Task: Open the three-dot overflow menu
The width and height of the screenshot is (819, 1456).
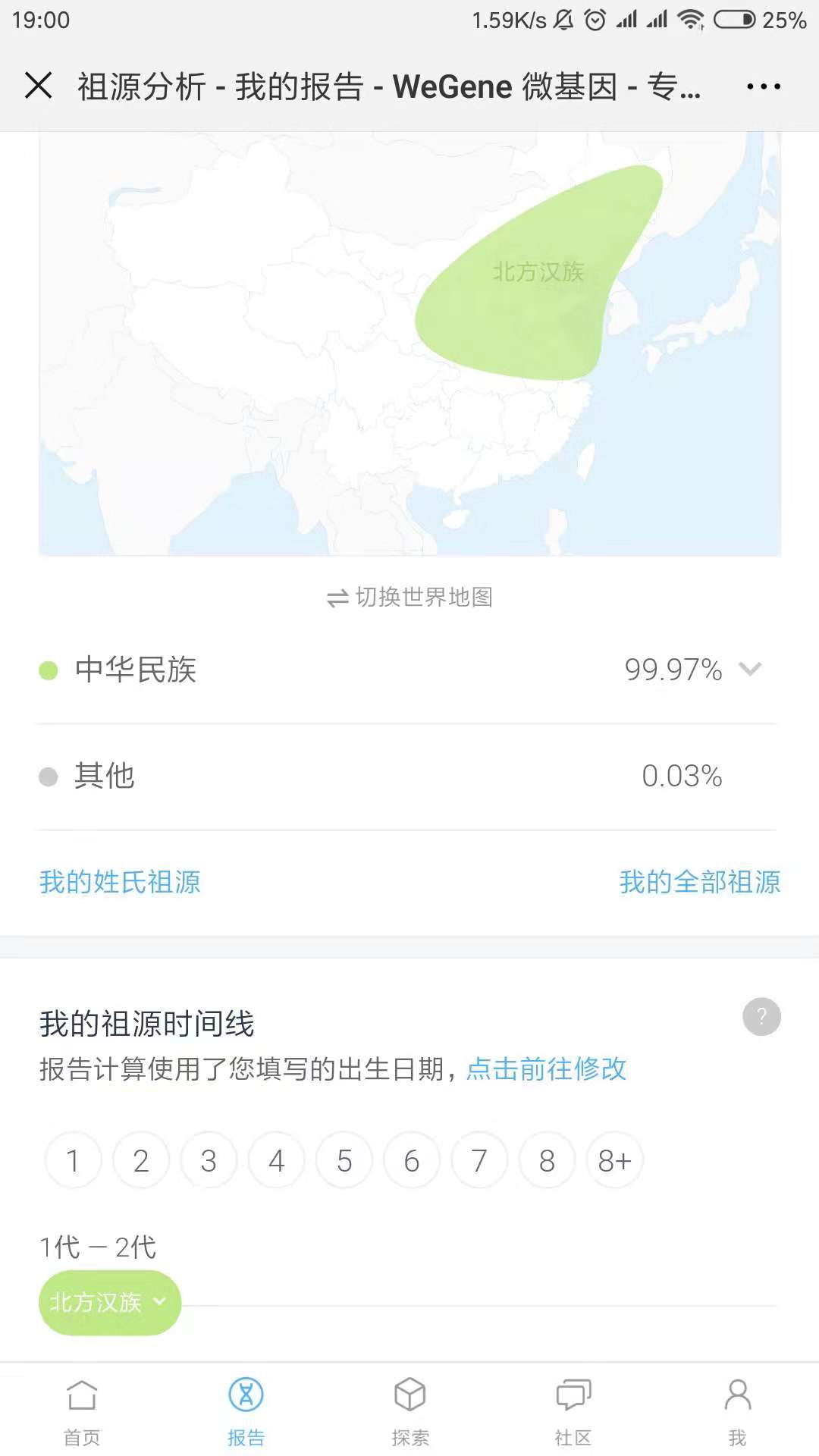Action: (x=763, y=86)
